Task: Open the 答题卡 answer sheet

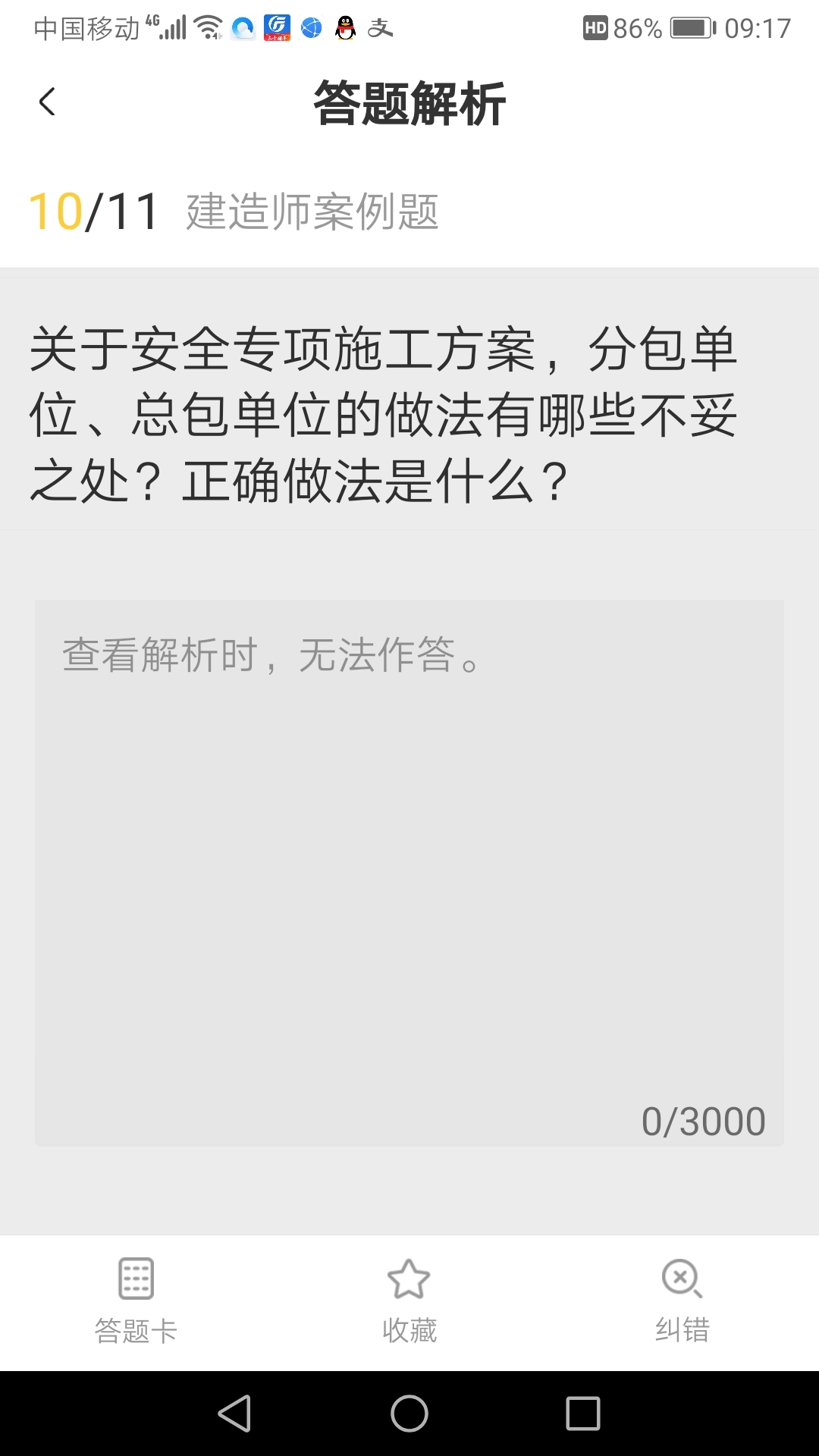Action: pos(136,1300)
